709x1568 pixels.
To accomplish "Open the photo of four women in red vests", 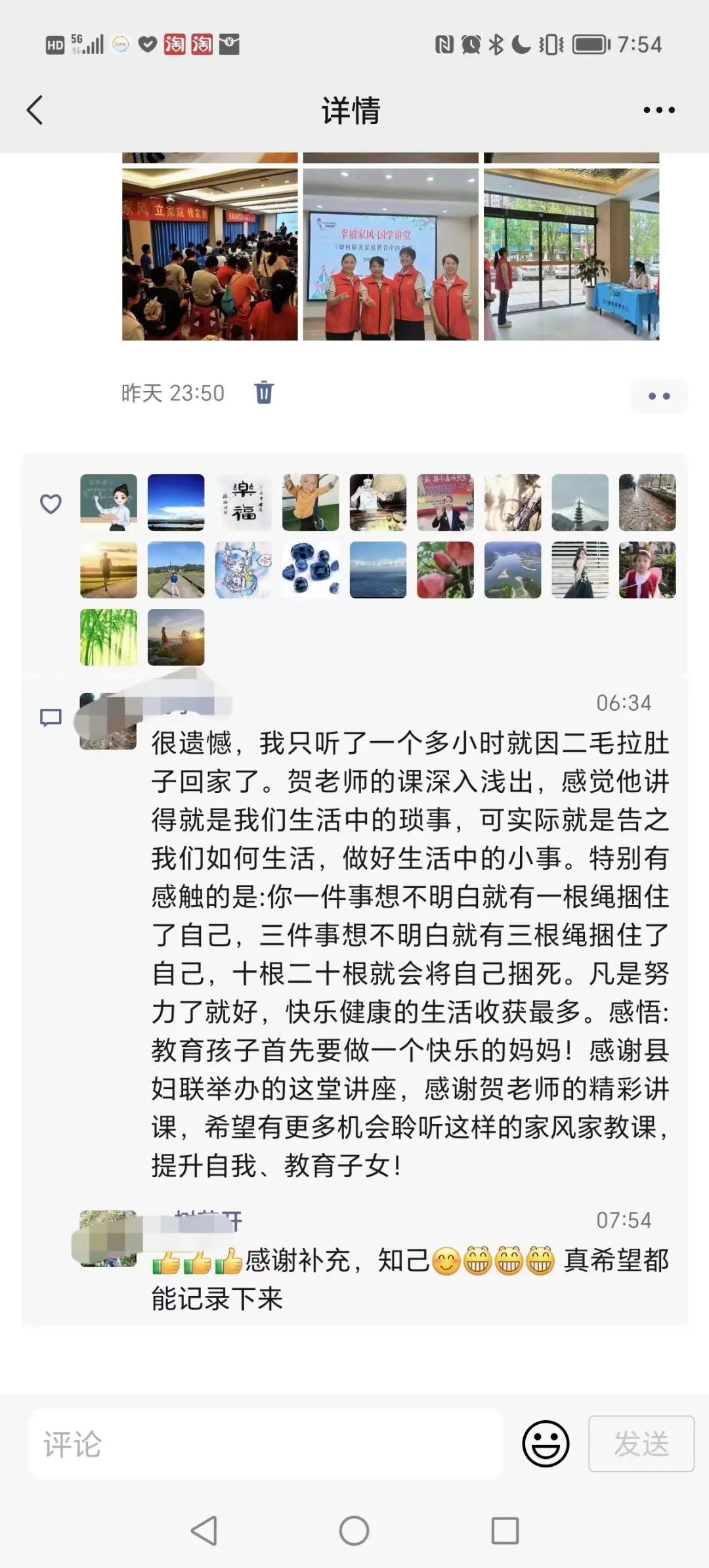I will click(x=391, y=254).
